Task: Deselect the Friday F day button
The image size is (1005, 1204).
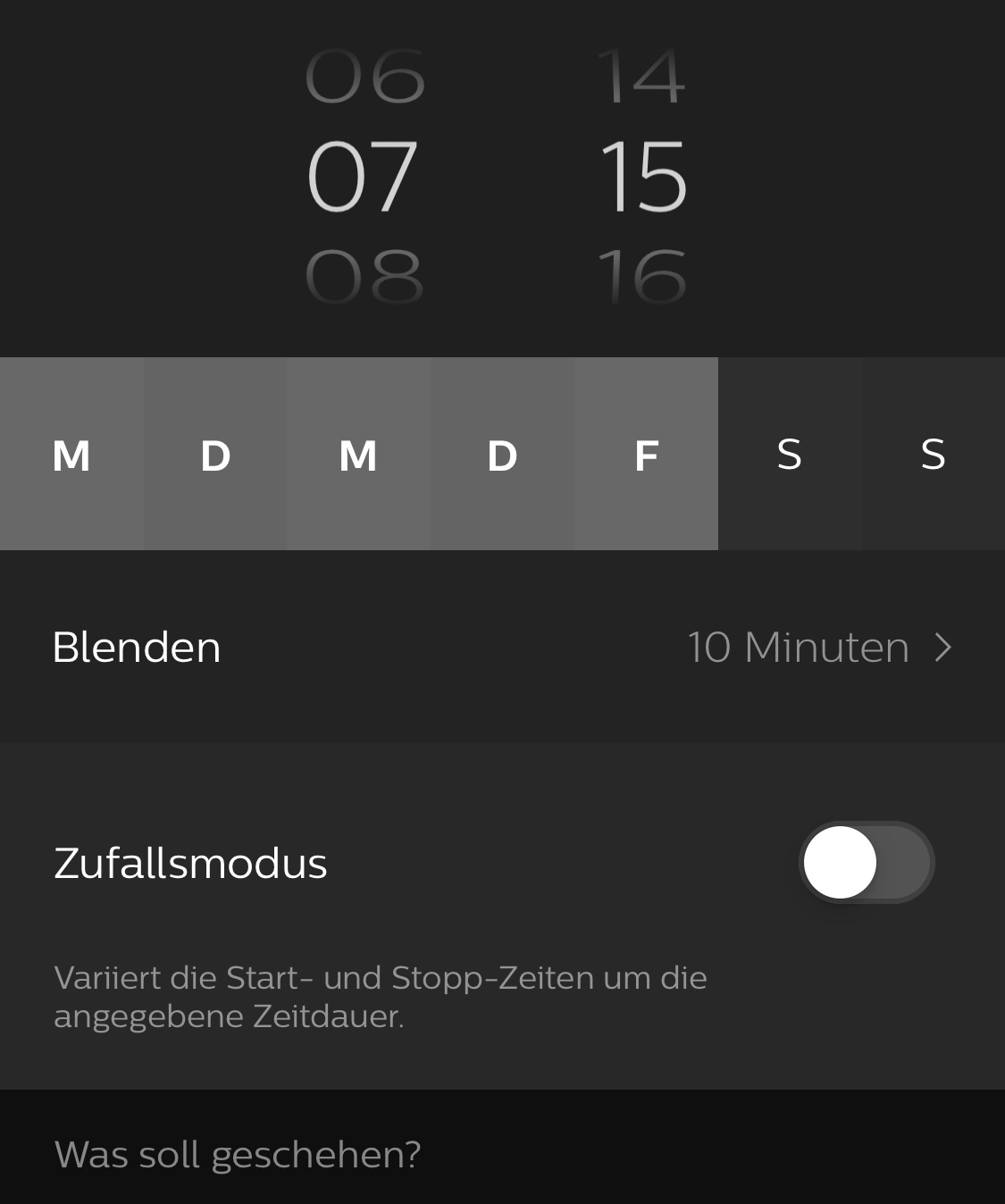Action: click(646, 454)
